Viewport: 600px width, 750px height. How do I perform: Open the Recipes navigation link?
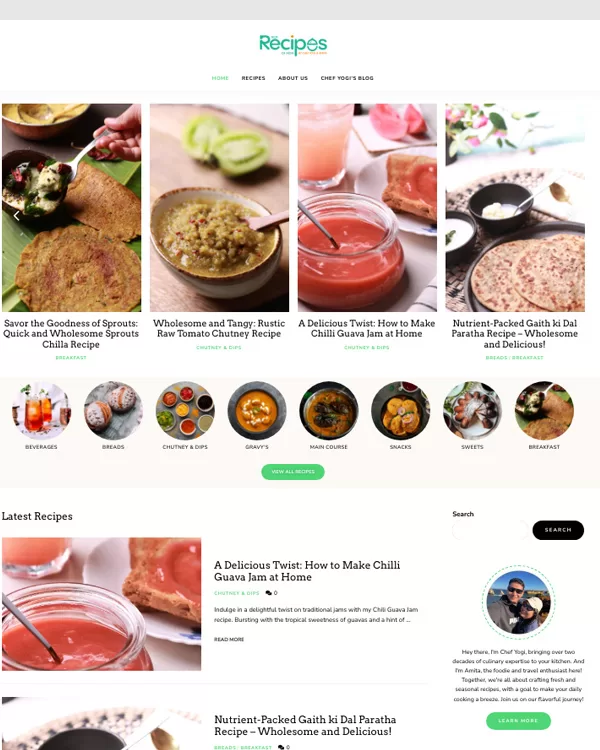253,78
